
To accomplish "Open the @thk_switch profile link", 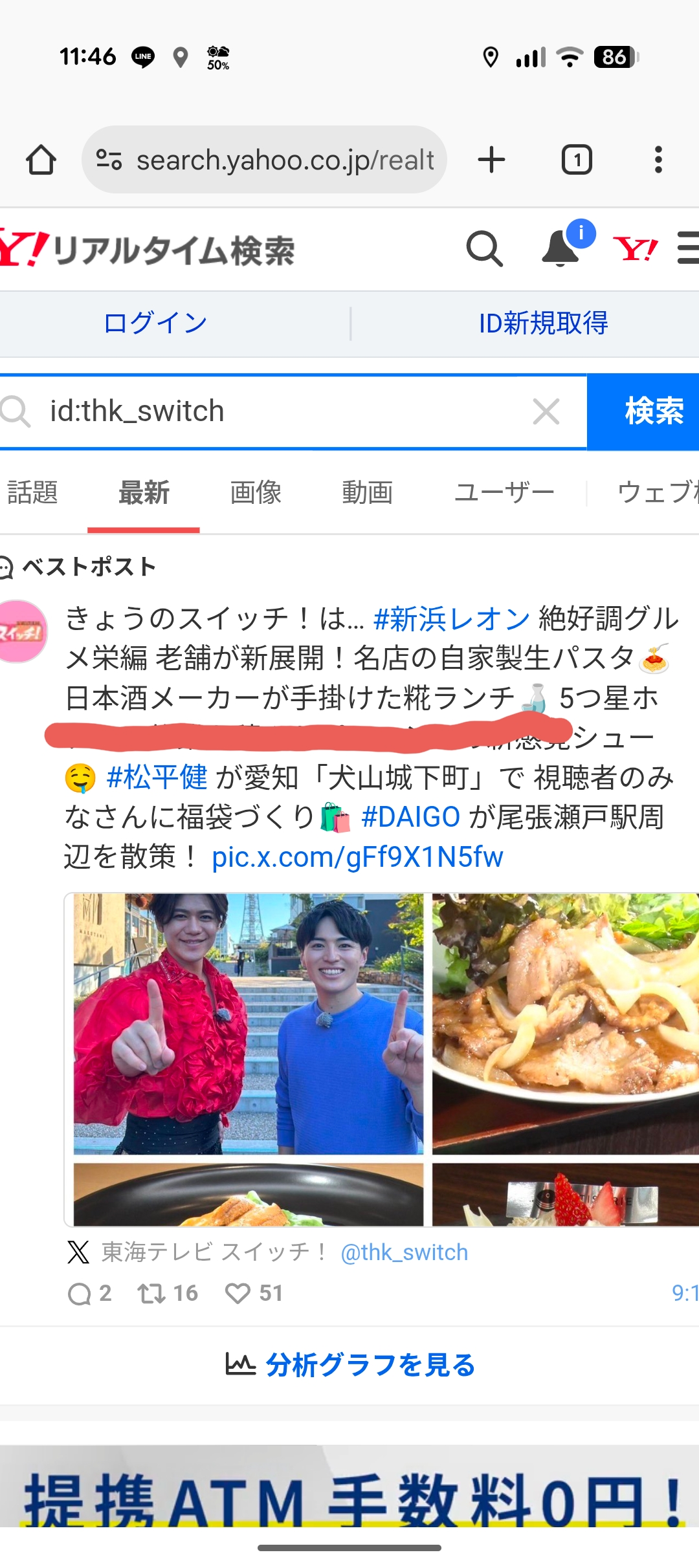I will [x=404, y=1252].
